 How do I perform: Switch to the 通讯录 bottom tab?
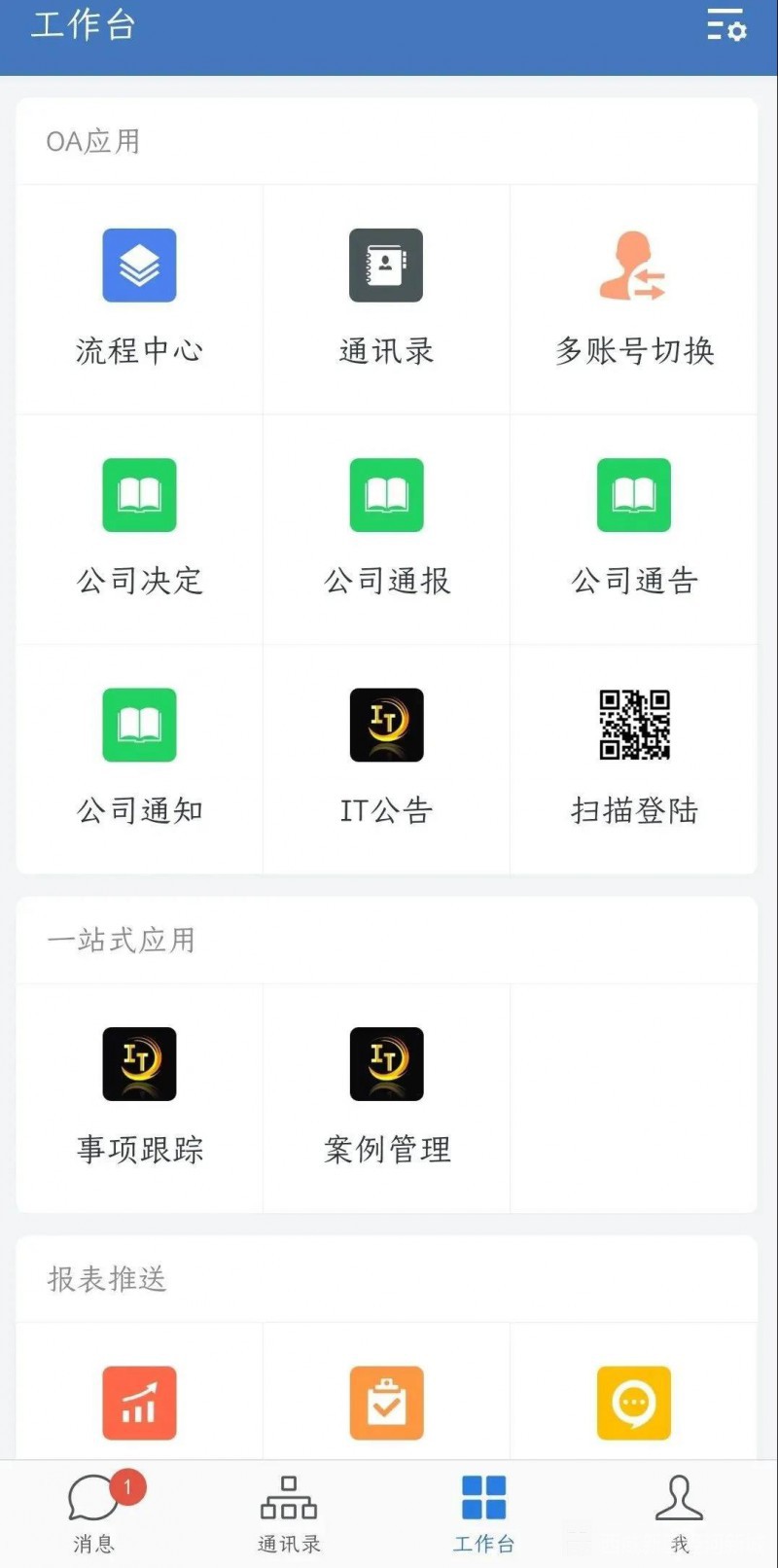[x=289, y=1514]
